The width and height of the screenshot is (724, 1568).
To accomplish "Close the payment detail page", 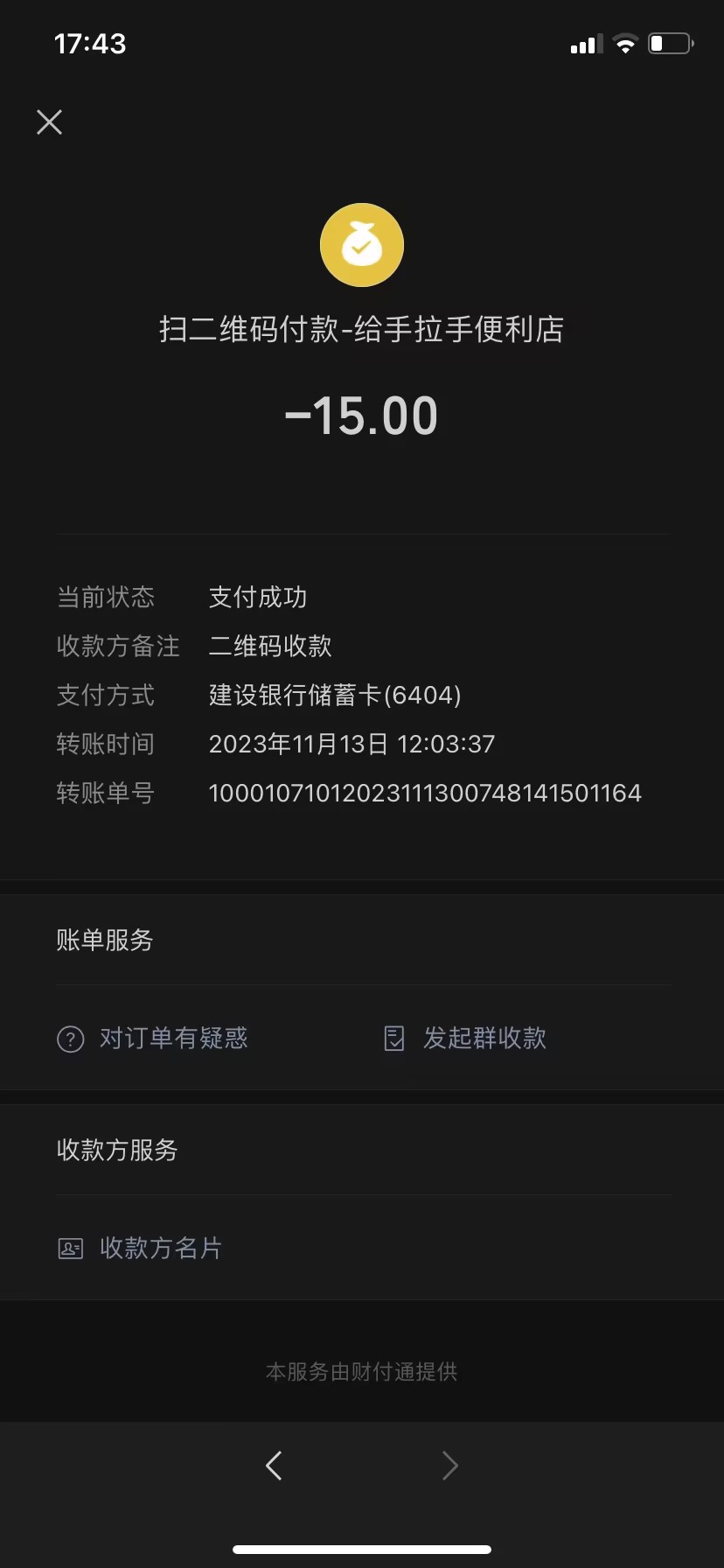I will (x=50, y=122).
